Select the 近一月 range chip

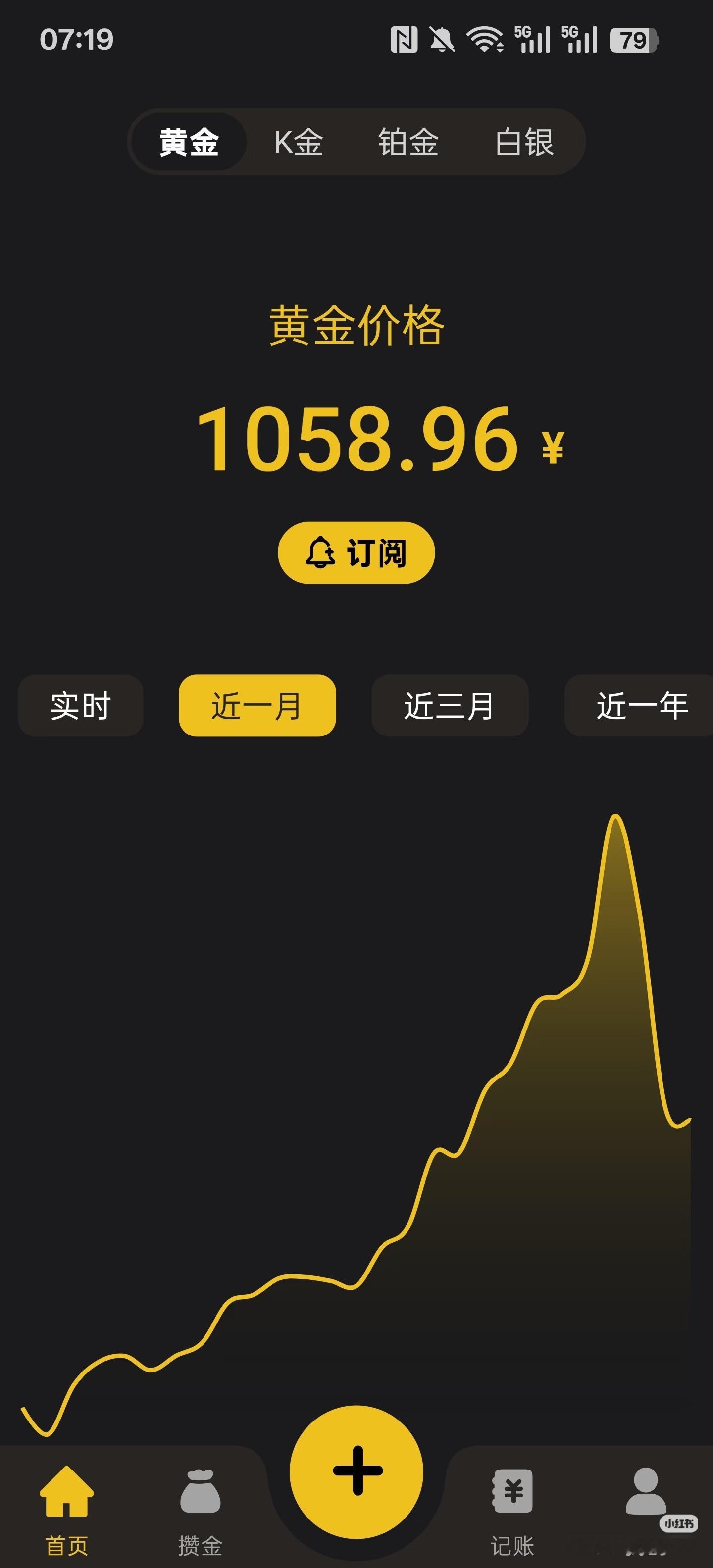tap(257, 706)
